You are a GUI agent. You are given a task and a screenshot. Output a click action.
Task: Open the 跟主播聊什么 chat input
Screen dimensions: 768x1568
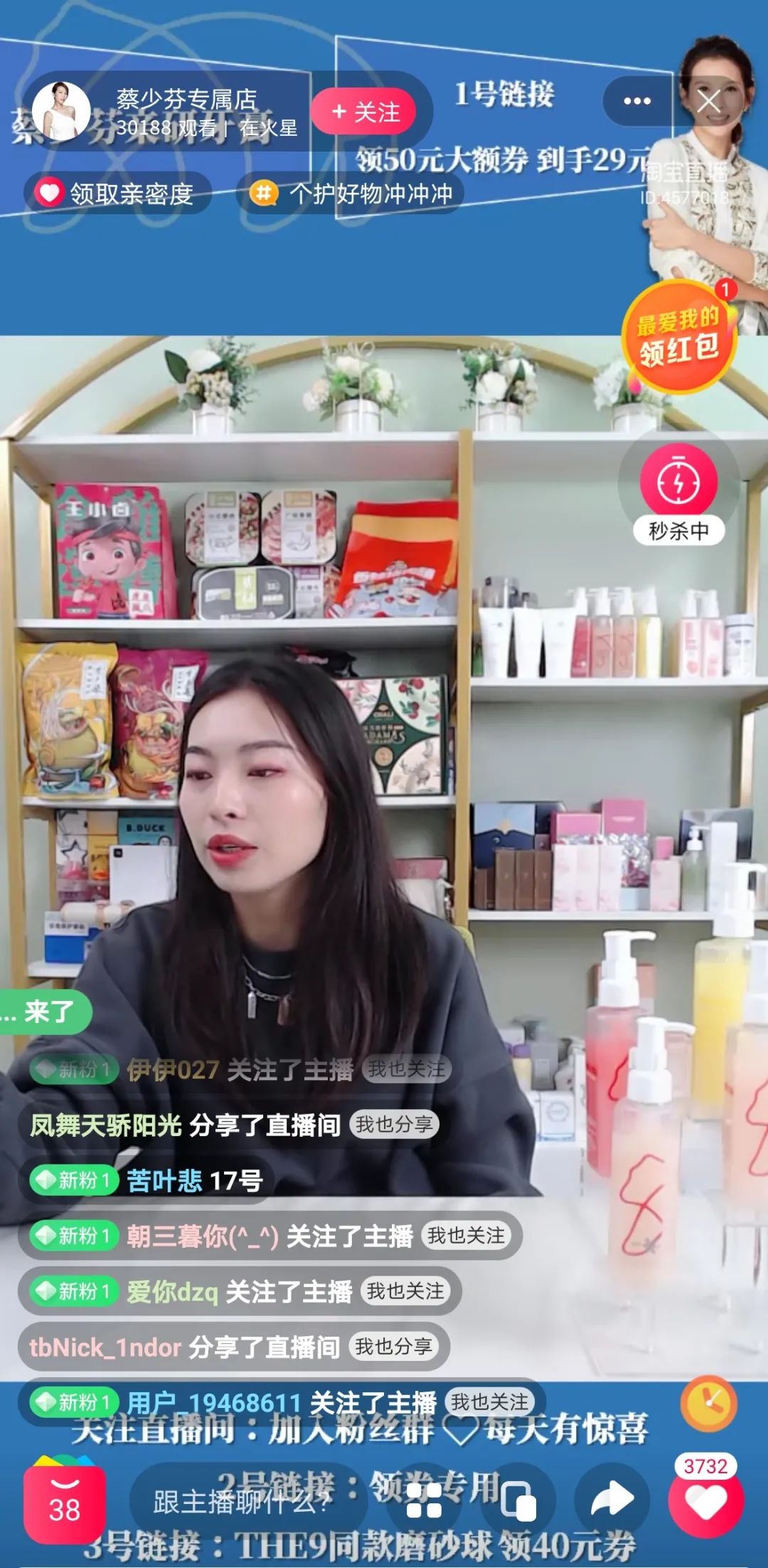pyautogui.click(x=242, y=1503)
